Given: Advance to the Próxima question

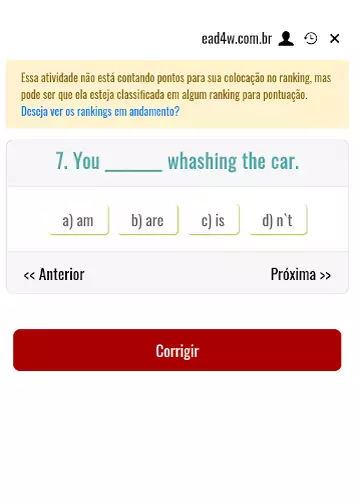Looking at the screenshot, I should (x=301, y=275).
